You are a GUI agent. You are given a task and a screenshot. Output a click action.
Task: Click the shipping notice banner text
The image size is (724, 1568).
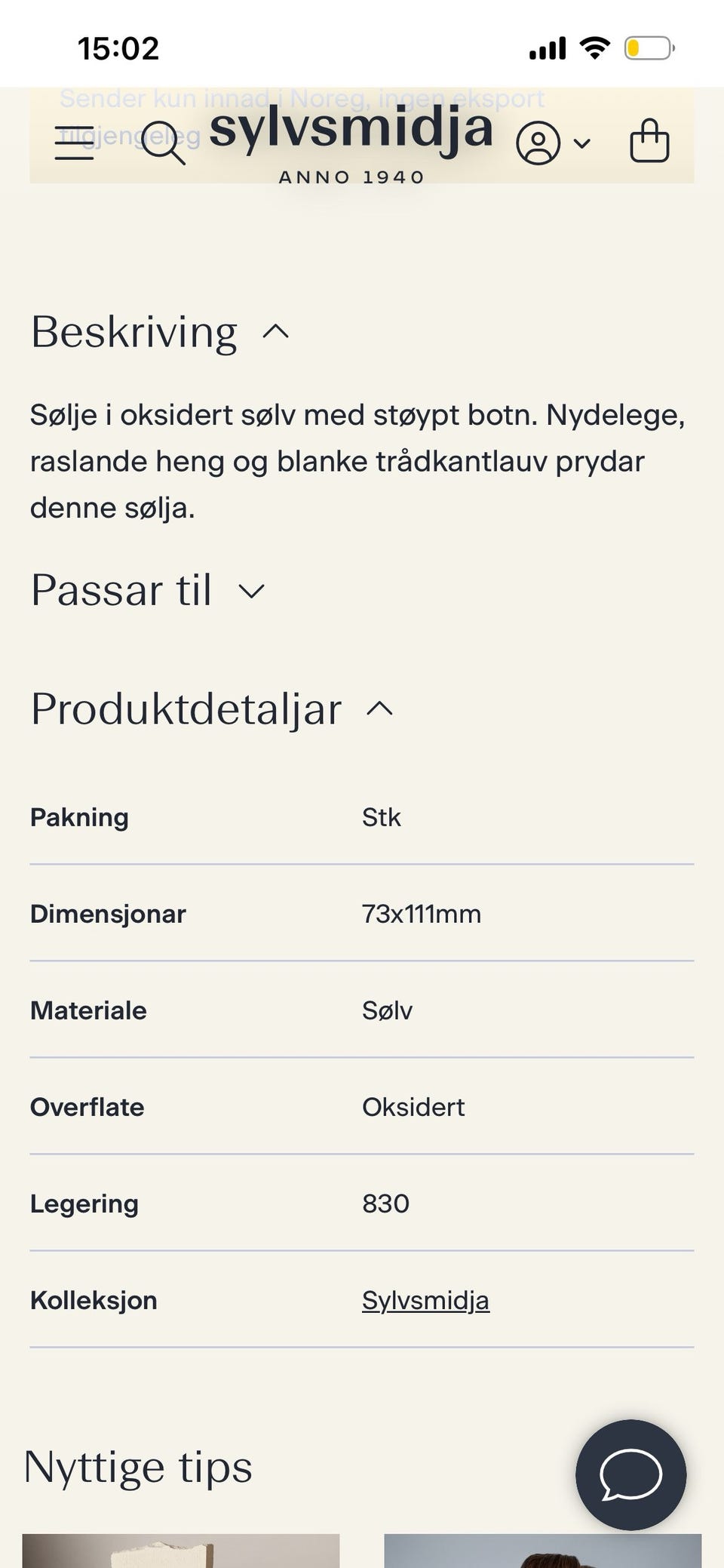[x=302, y=99]
